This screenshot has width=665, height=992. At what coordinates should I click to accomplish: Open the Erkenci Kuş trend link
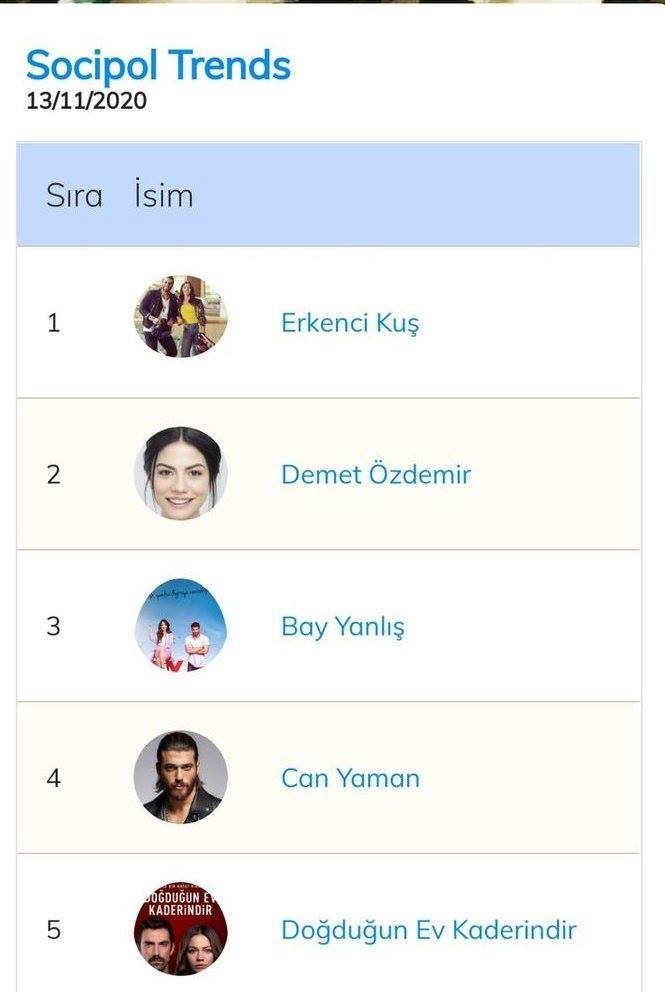click(x=350, y=324)
